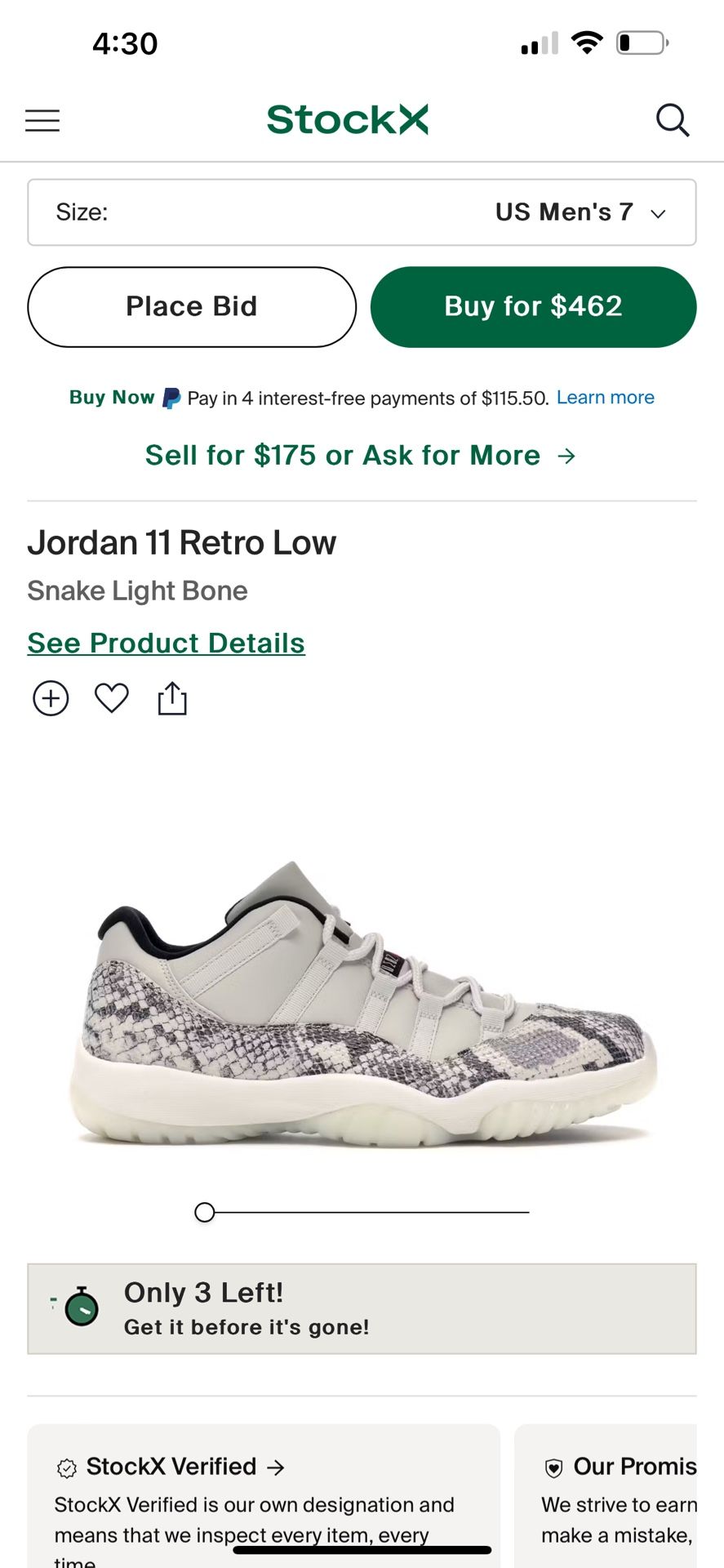The width and height of the screenshot is (724, 1568).
Task: Buy the sneaker for $462
Action: pos(533,306)
